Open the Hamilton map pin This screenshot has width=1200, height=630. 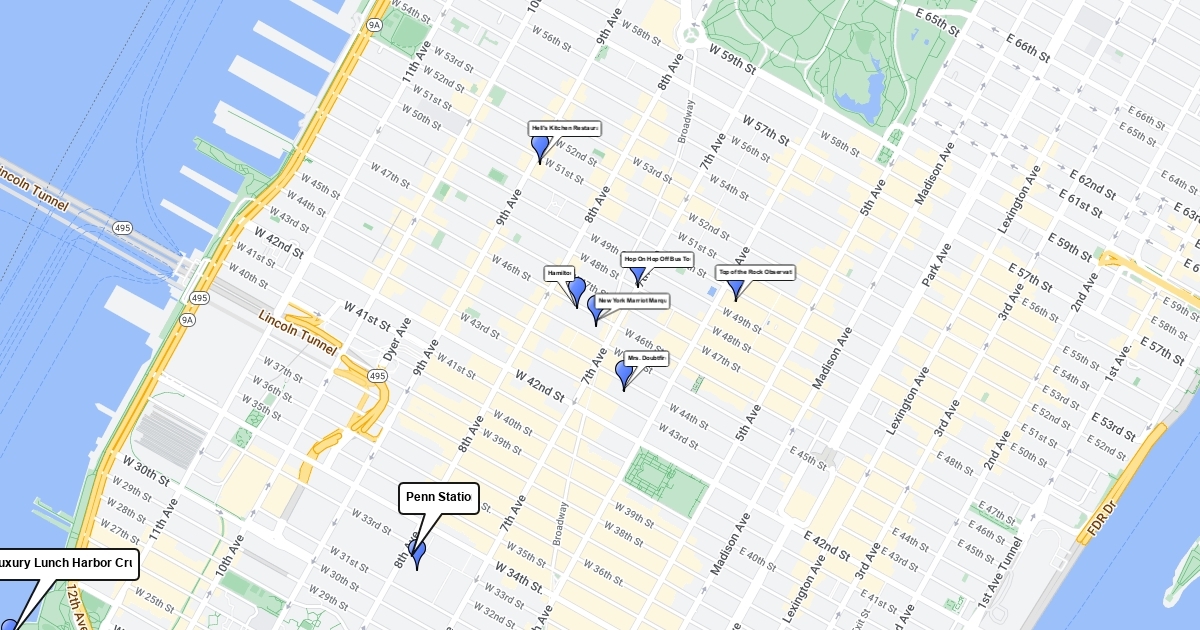(576, 291)
